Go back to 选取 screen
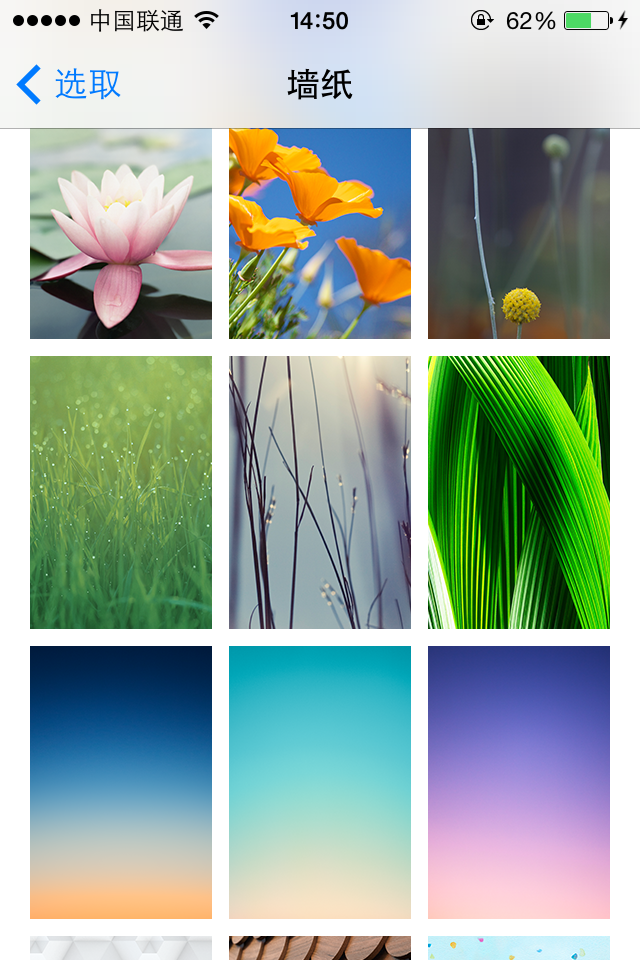Viewport: 640px width, 960px height. click(70, 84)
